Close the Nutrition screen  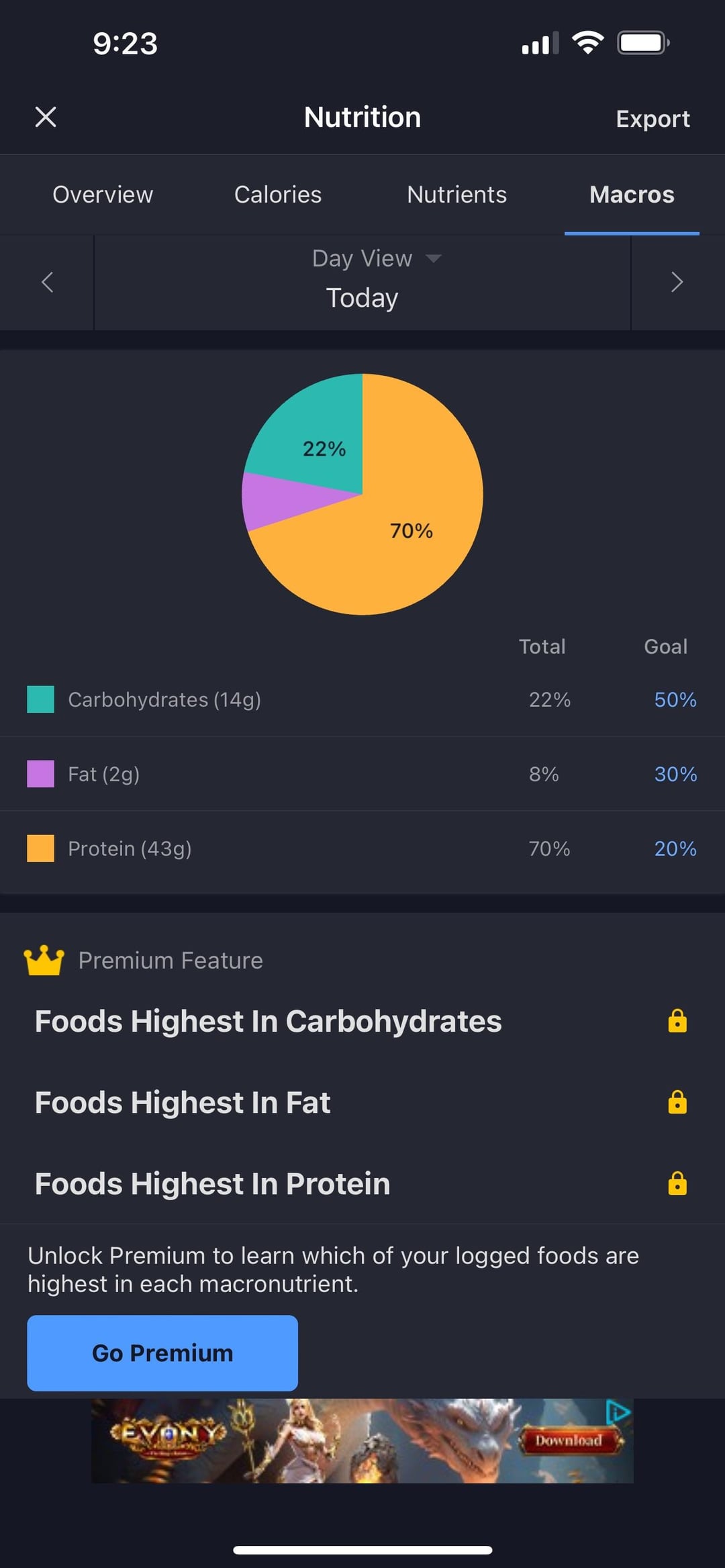click(x=46, y=117)
